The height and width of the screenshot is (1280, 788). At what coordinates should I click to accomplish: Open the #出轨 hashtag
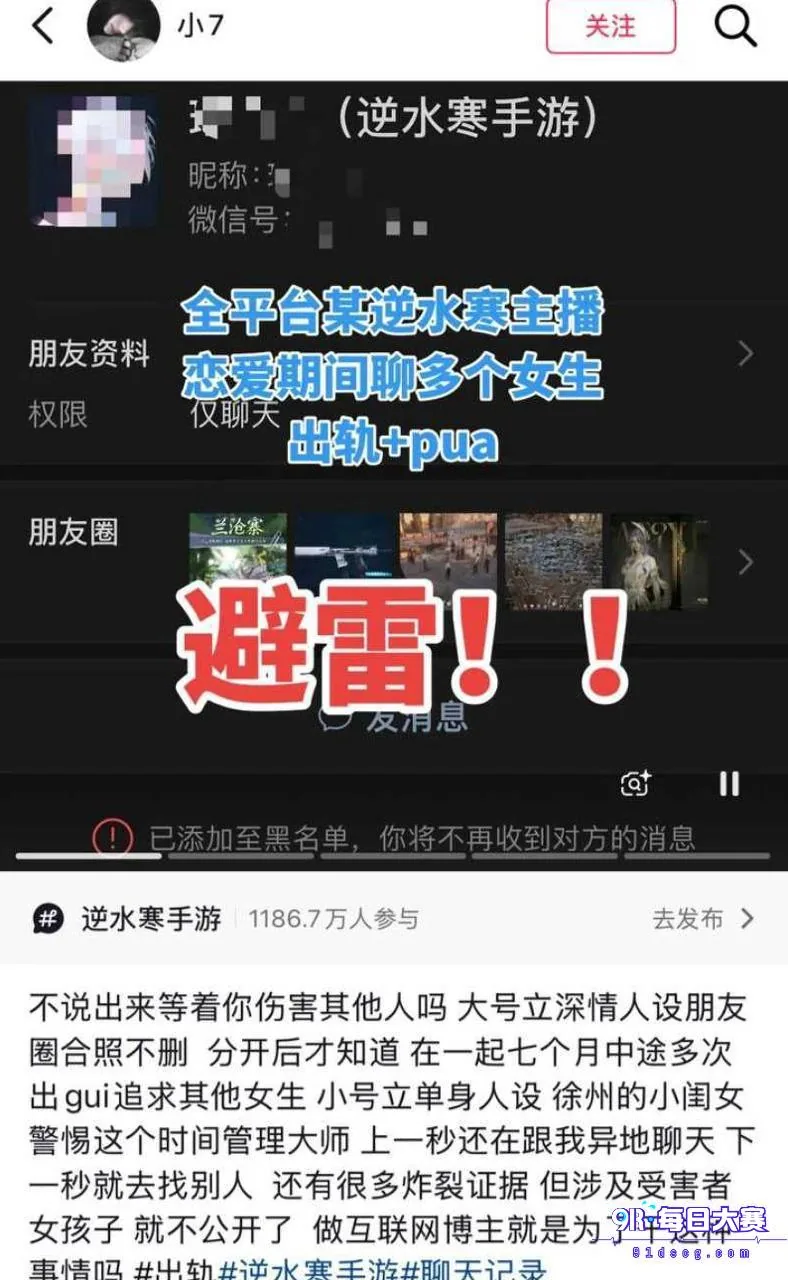point(174,1268)
